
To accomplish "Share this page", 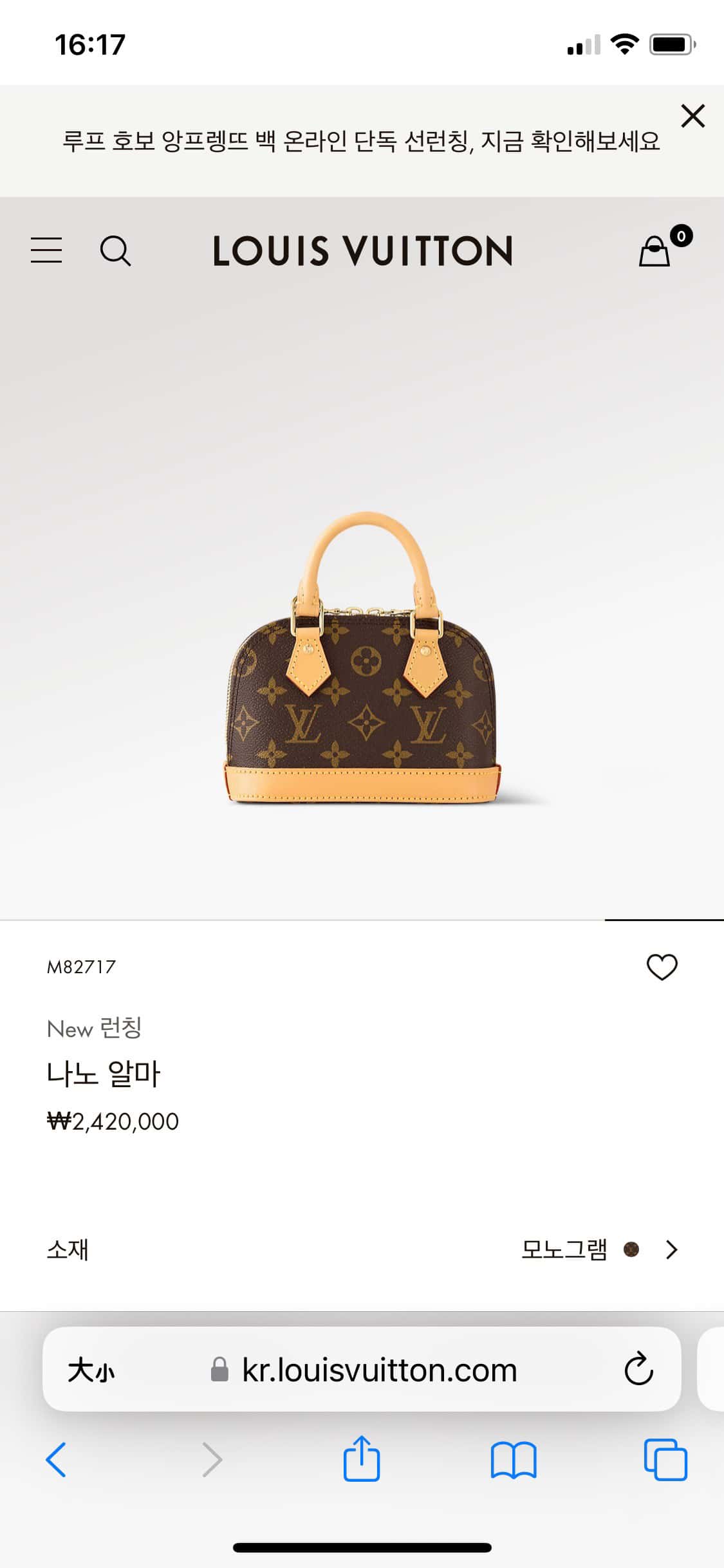I will tap(362, 1459).
